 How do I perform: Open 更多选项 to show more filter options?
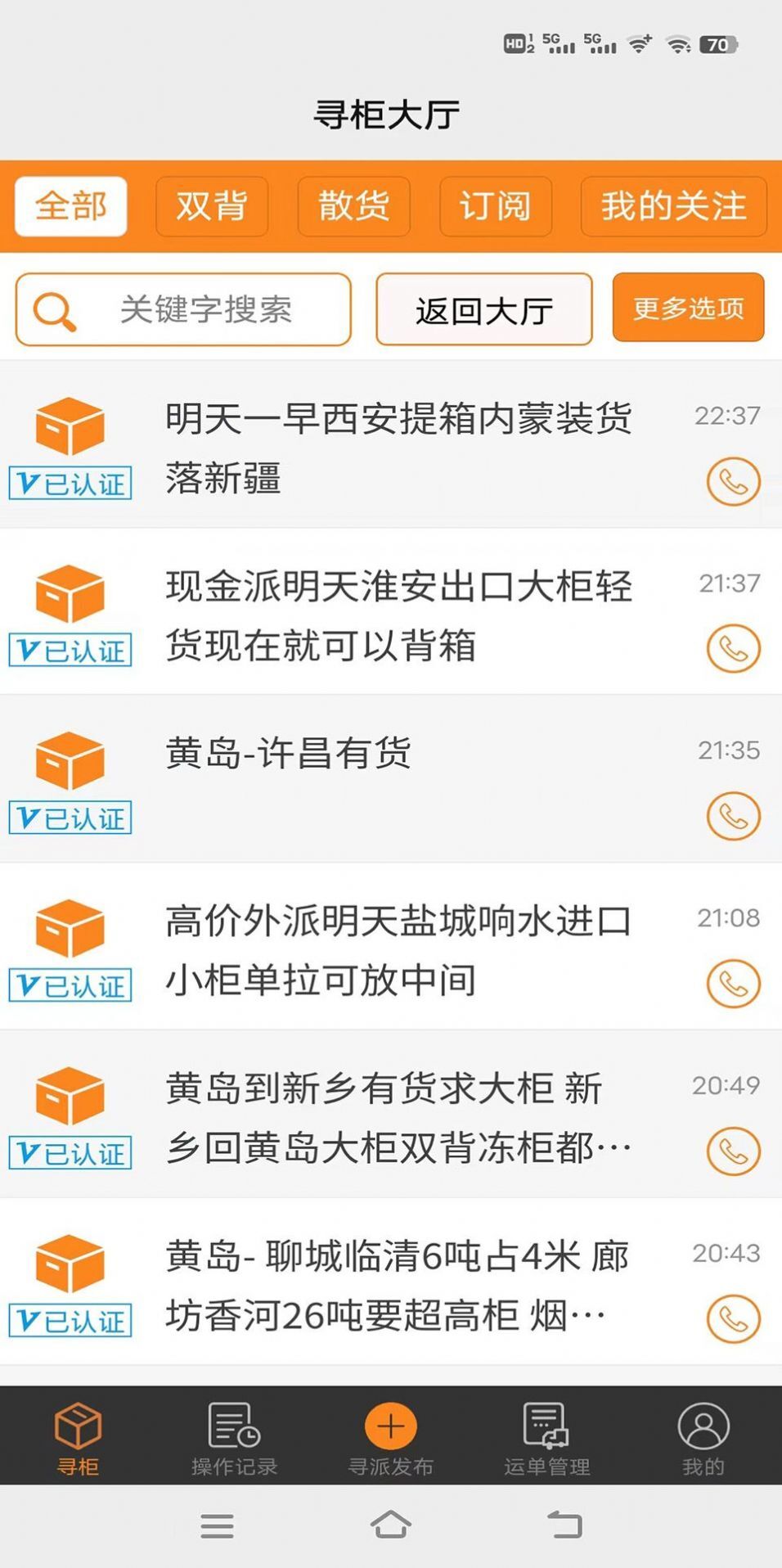click(x=688, y=309)
